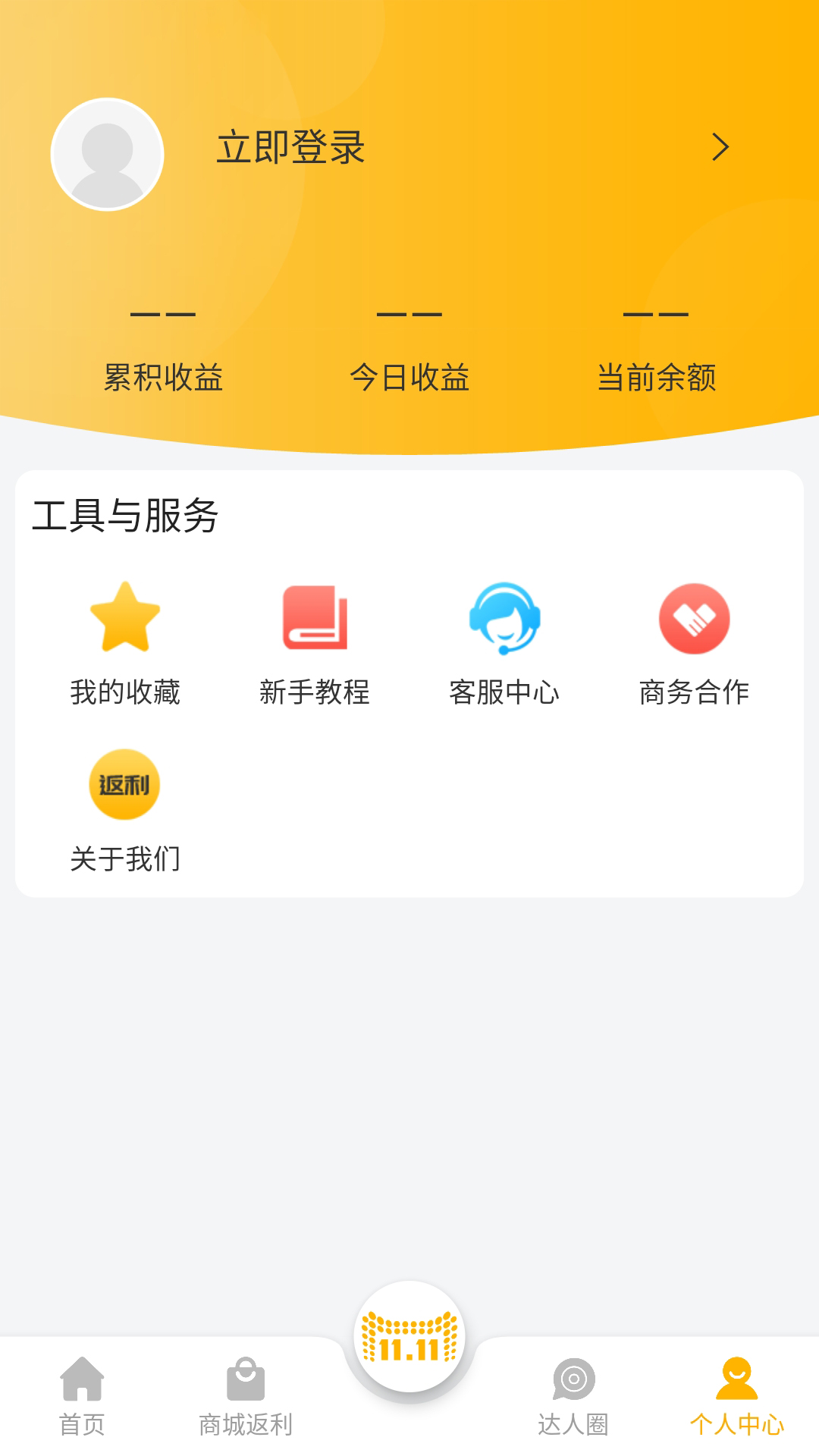The height and width of the screenshot is (1456, 819).
Task: View 今日收益 today's earnings
Action: pyautogui.click(x=409, y=379)
